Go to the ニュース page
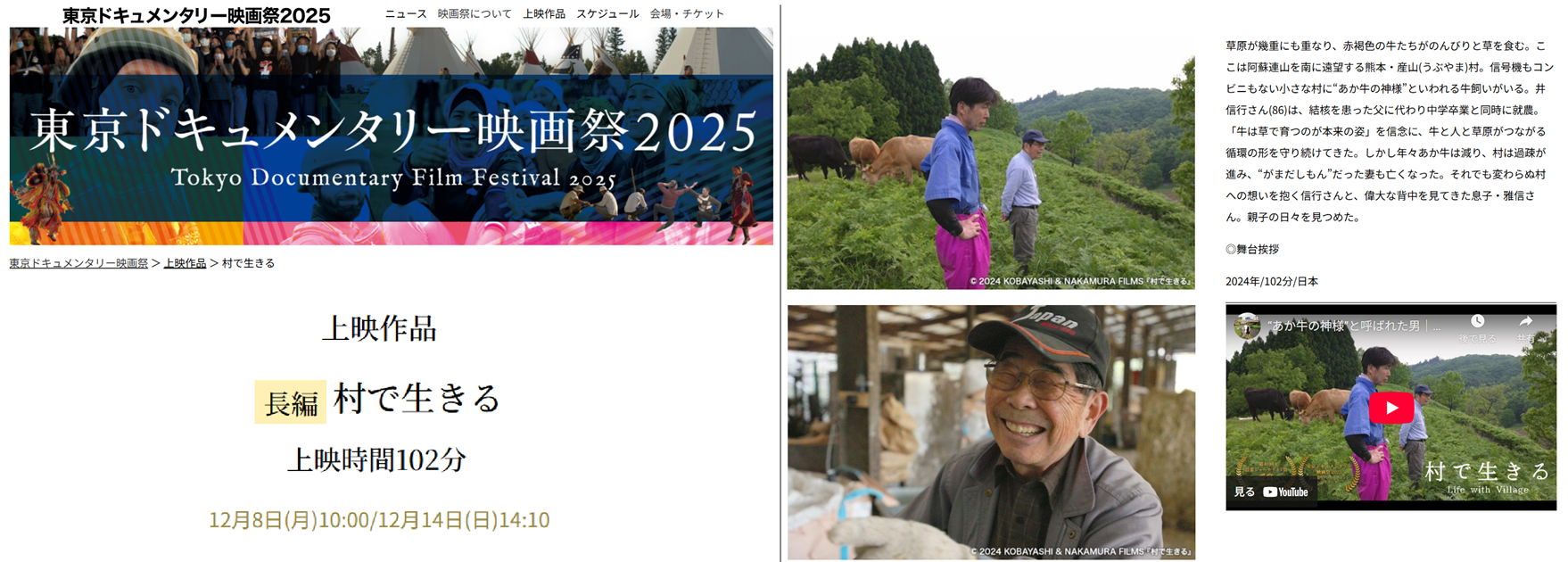1568x562 pixels. (406, 14)
